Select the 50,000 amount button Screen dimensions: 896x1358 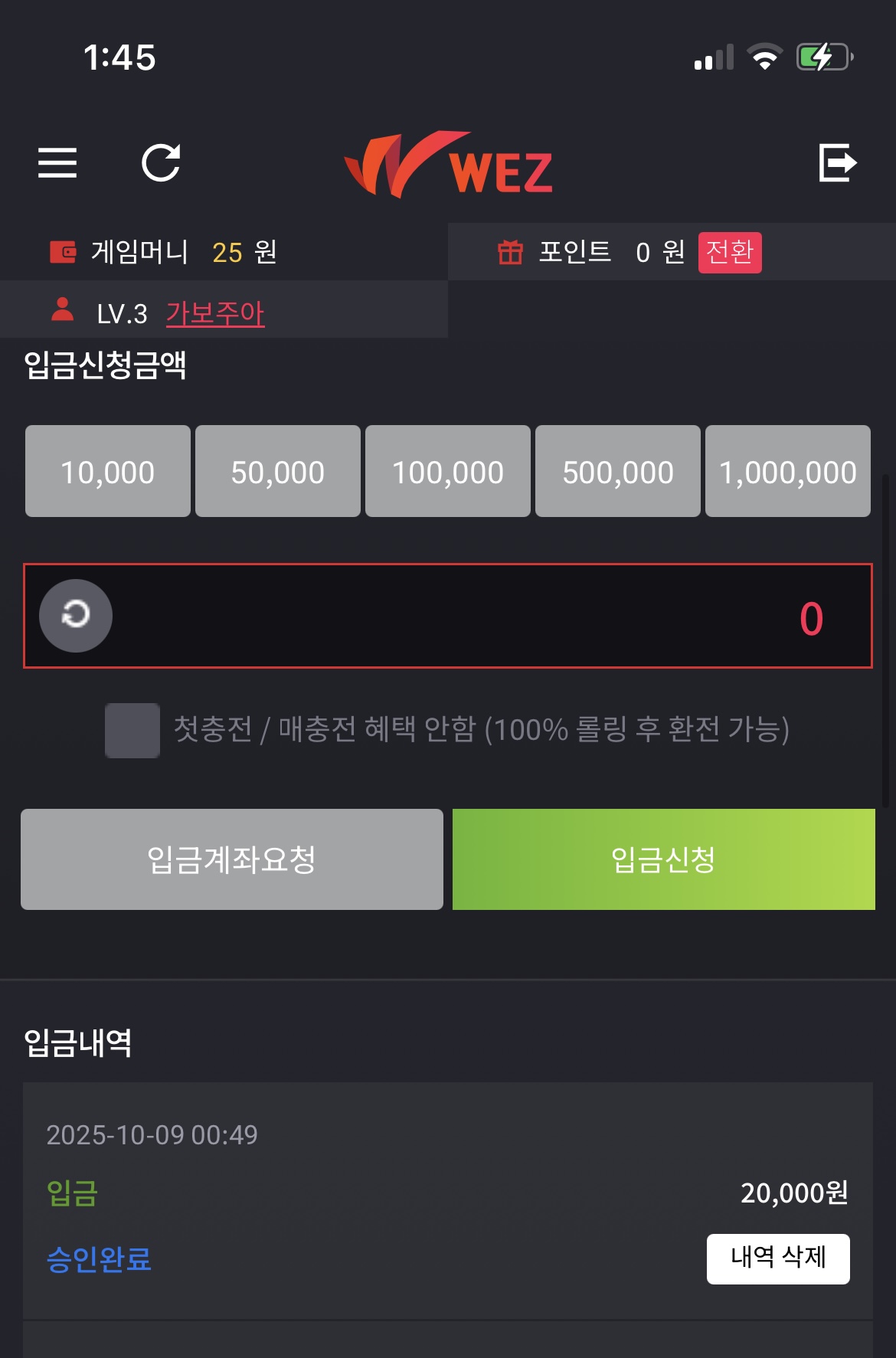click(278, 471)
